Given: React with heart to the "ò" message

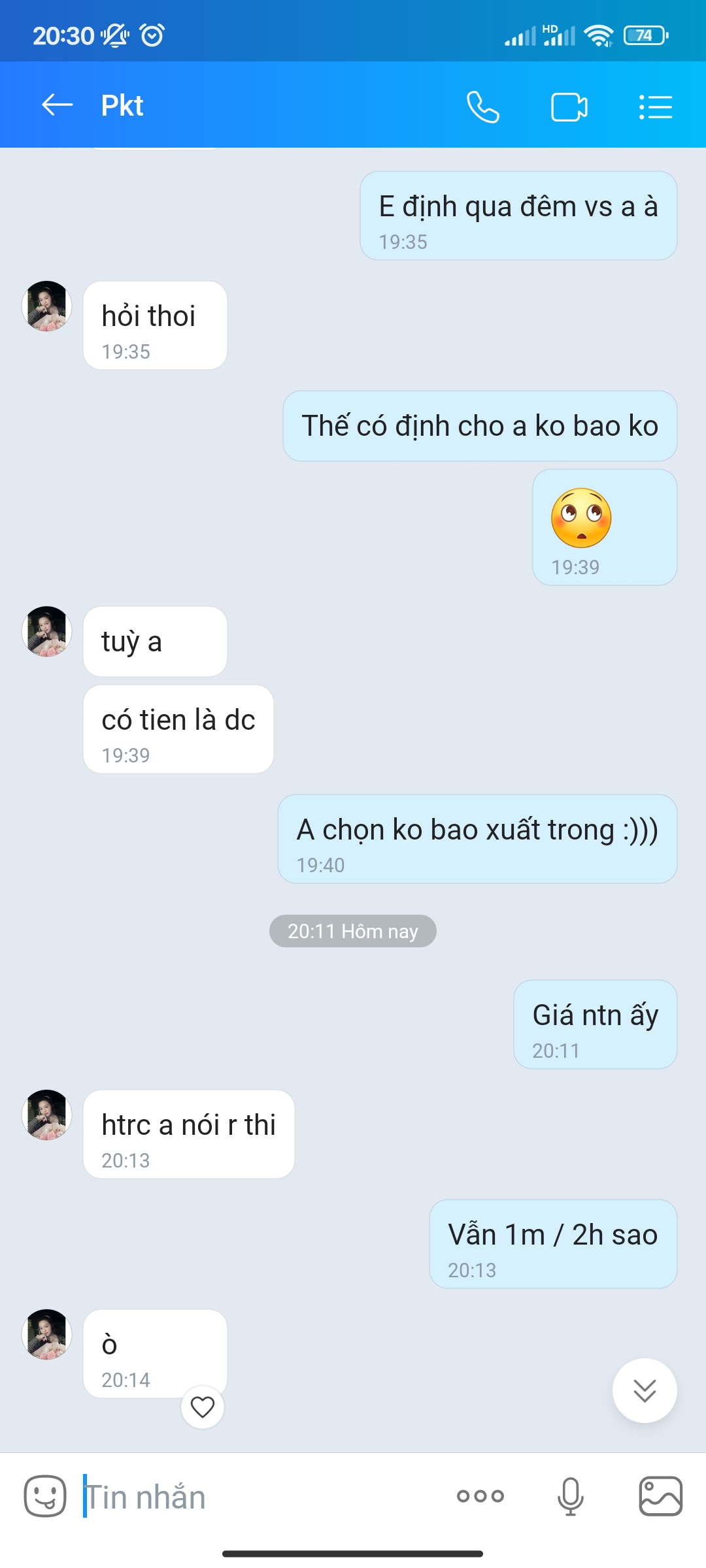Looking at the screenshot, I should [x=203, y=1407].
